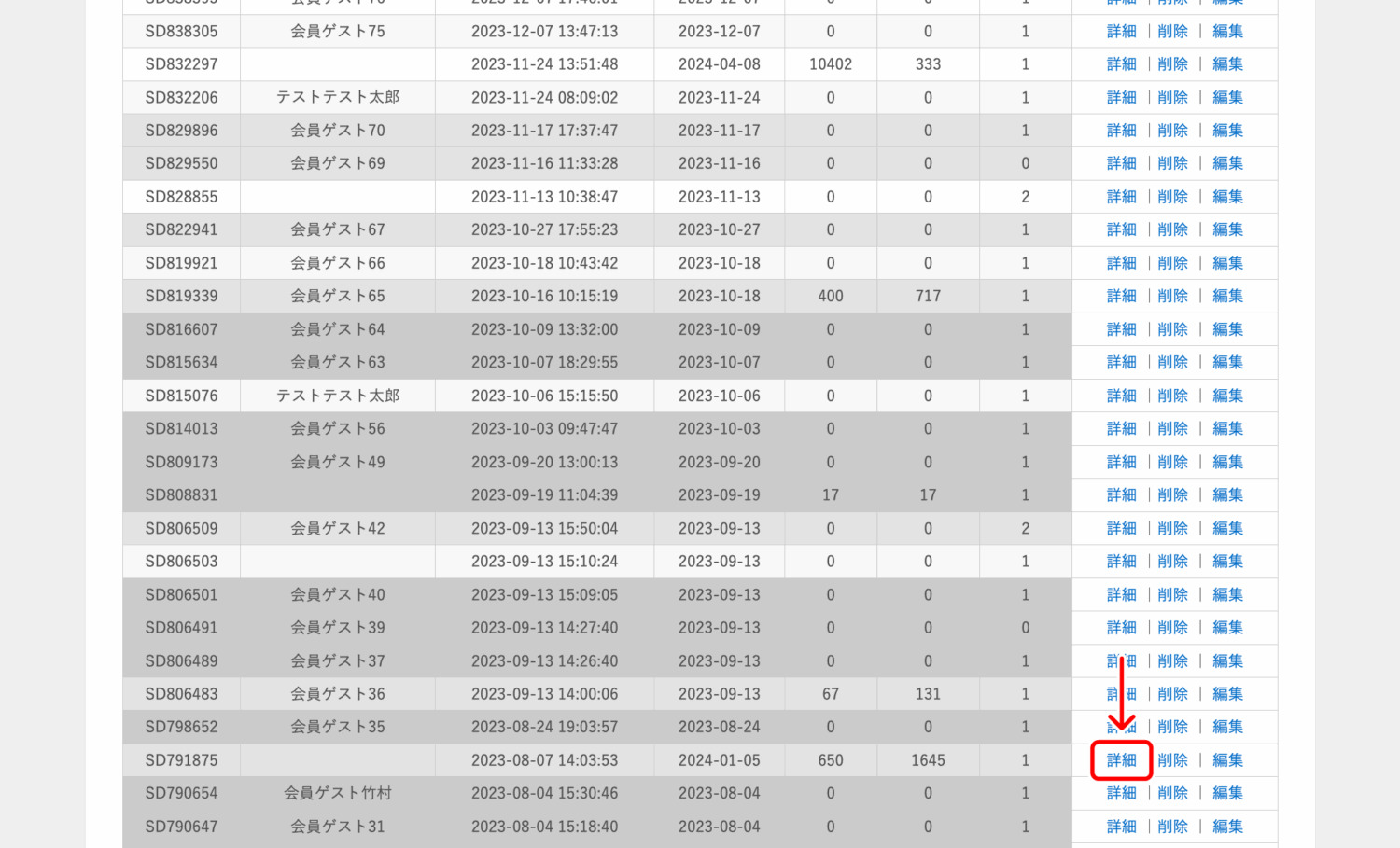Image resolution: width=1400 pixels, height=848 pixels.
Task: Open 詳細 for order SD819339
Action: (x=1121, y=296)
